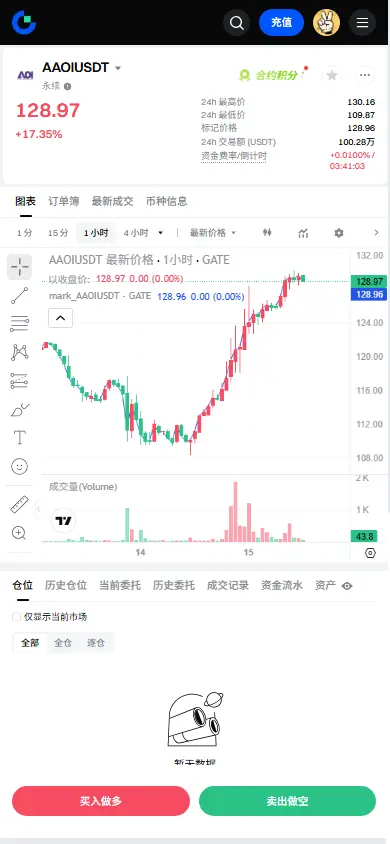
Task: Switch to the 订单簿 tab
Action: click(63, 201)
